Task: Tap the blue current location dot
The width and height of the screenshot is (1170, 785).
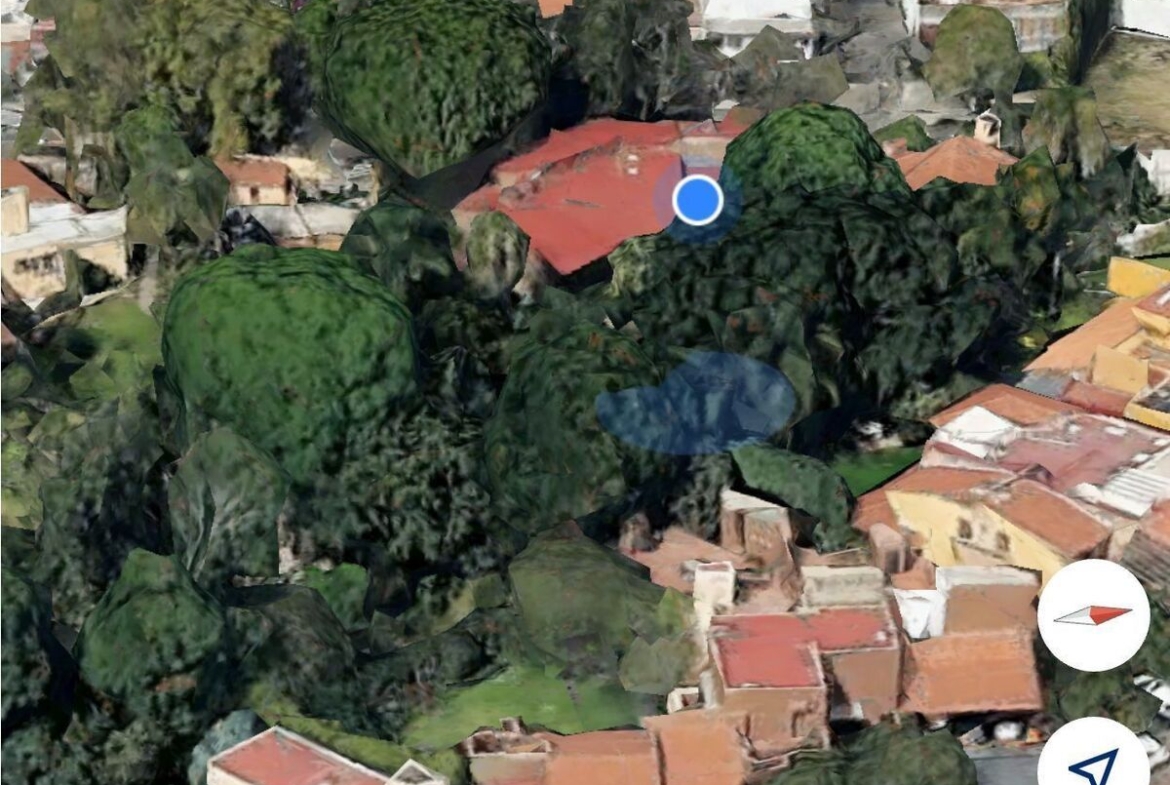Action: tap(698, 200)
